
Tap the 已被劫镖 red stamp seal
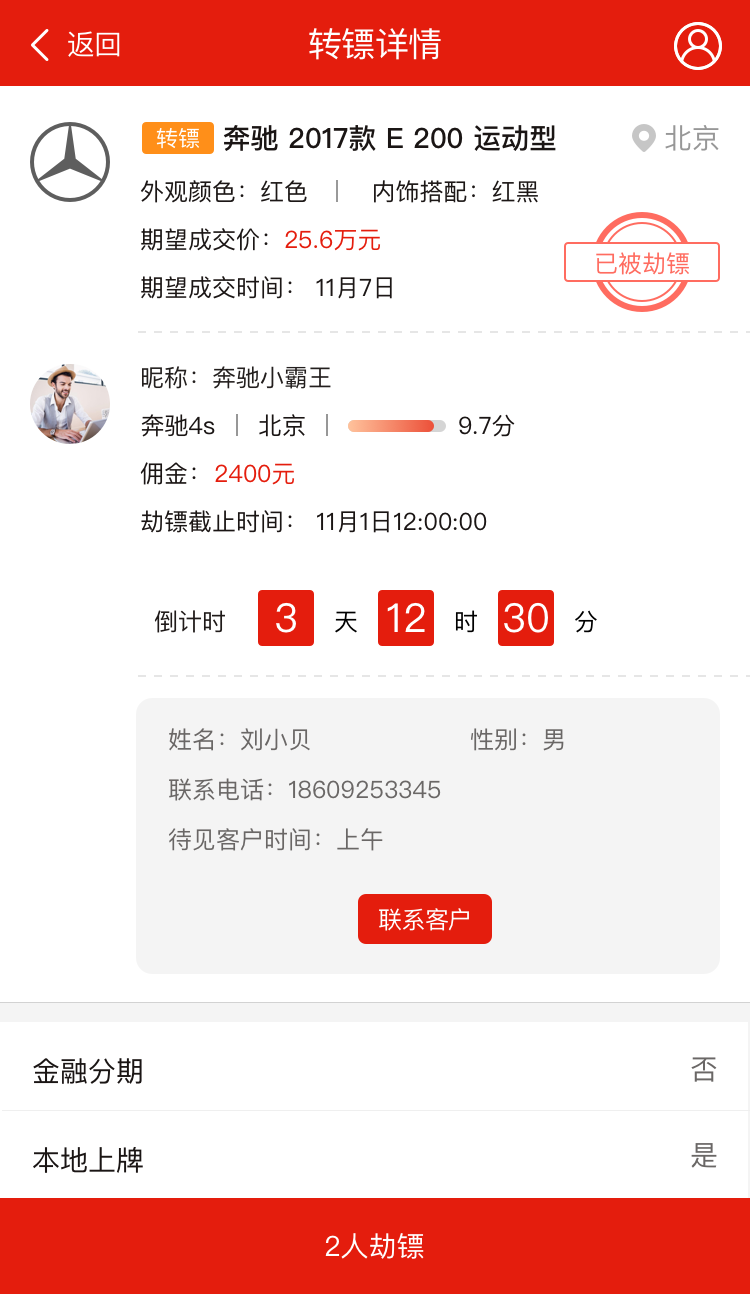pyautogui.click(x=641, y=262)
